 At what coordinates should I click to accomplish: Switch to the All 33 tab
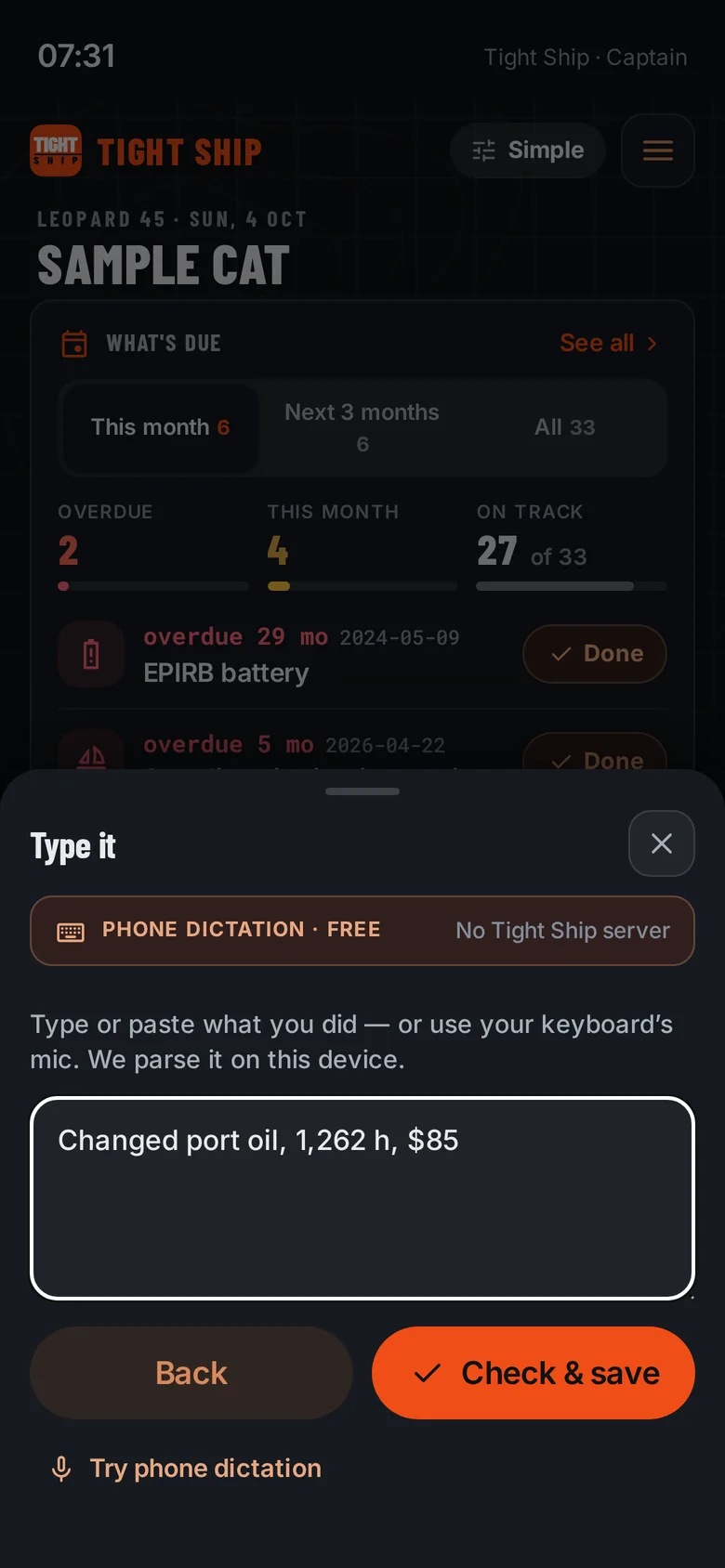[x=564, y=427]
